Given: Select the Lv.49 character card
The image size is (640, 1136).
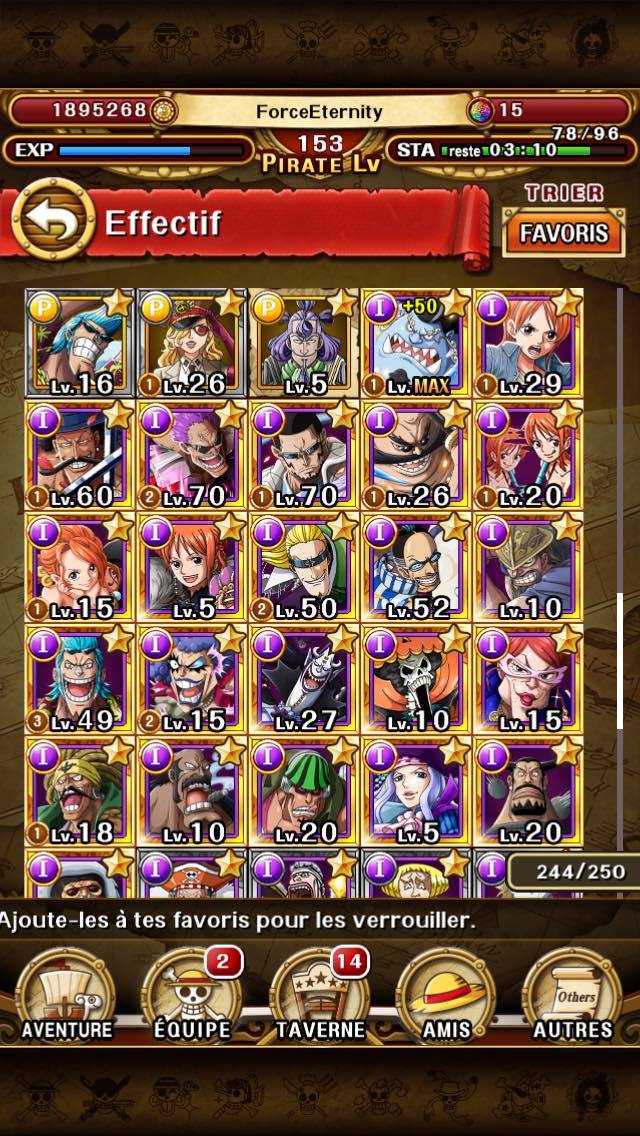Looking at the screenshot, I should point(80,680).
